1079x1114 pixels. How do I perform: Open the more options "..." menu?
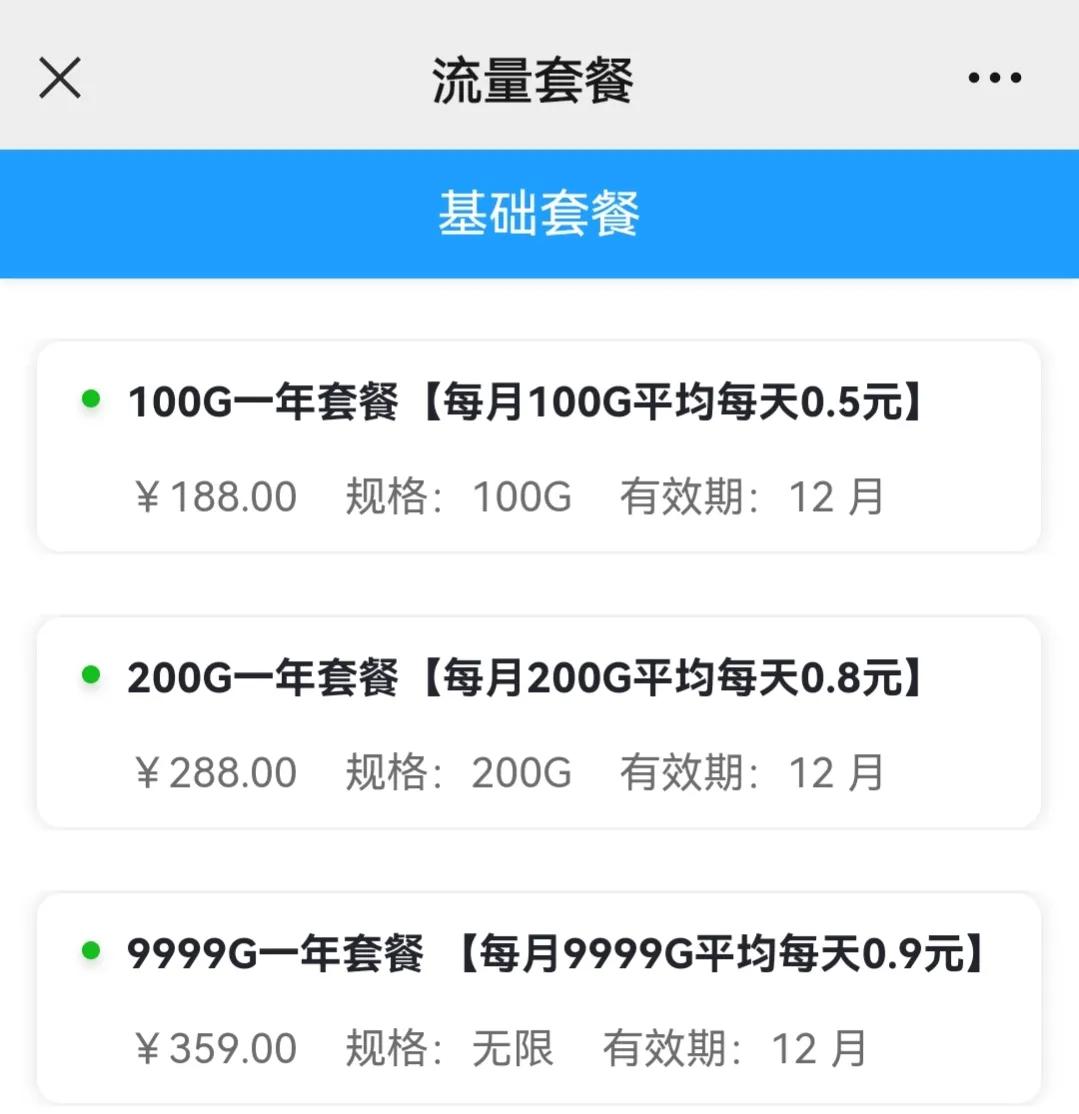[x=993, y=76]
